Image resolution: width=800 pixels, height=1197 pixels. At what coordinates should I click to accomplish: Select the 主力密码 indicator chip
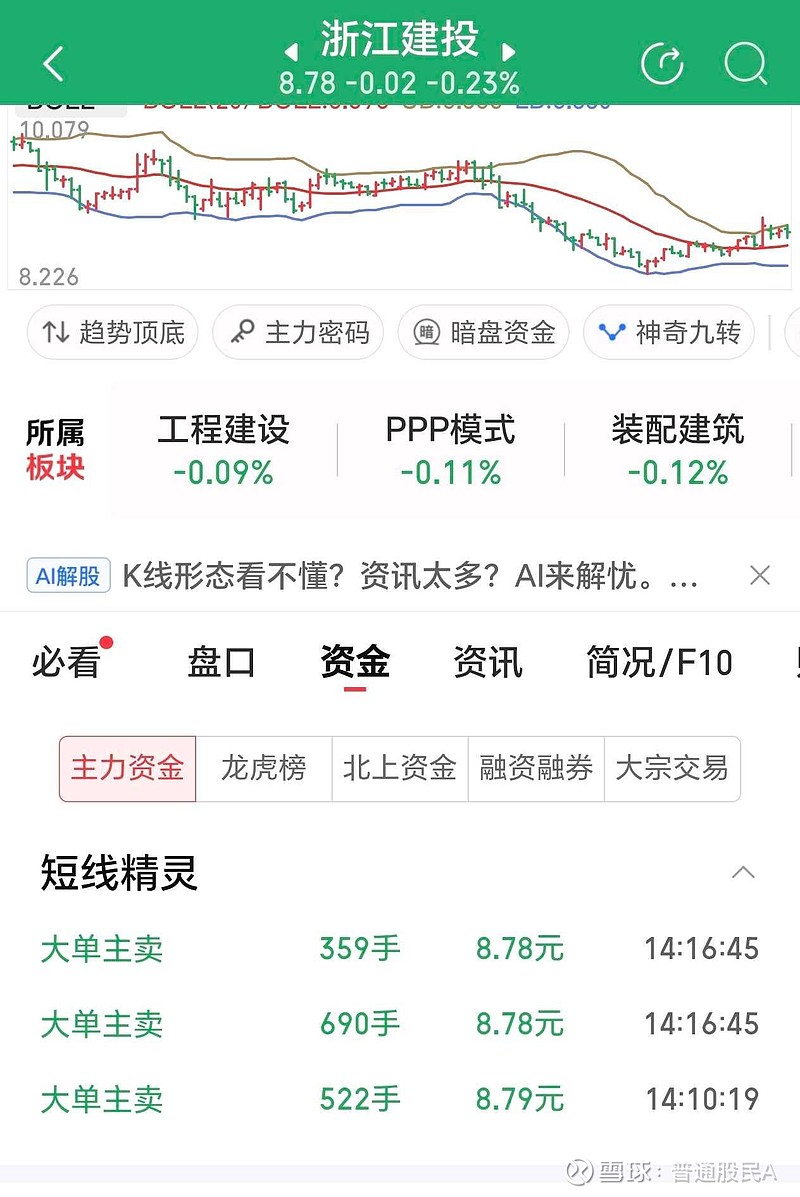coord(299,333)
